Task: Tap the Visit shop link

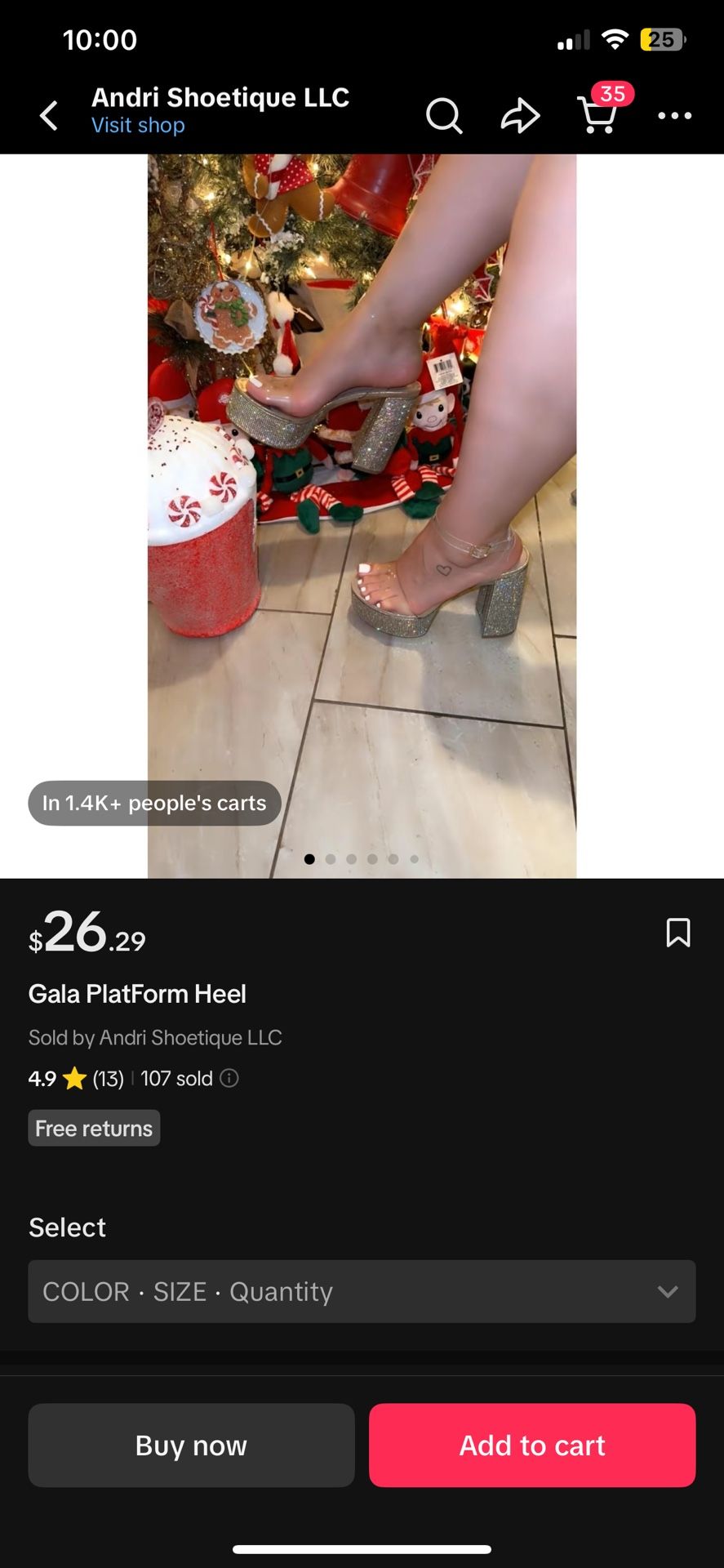Action: [x=138, y=126]
